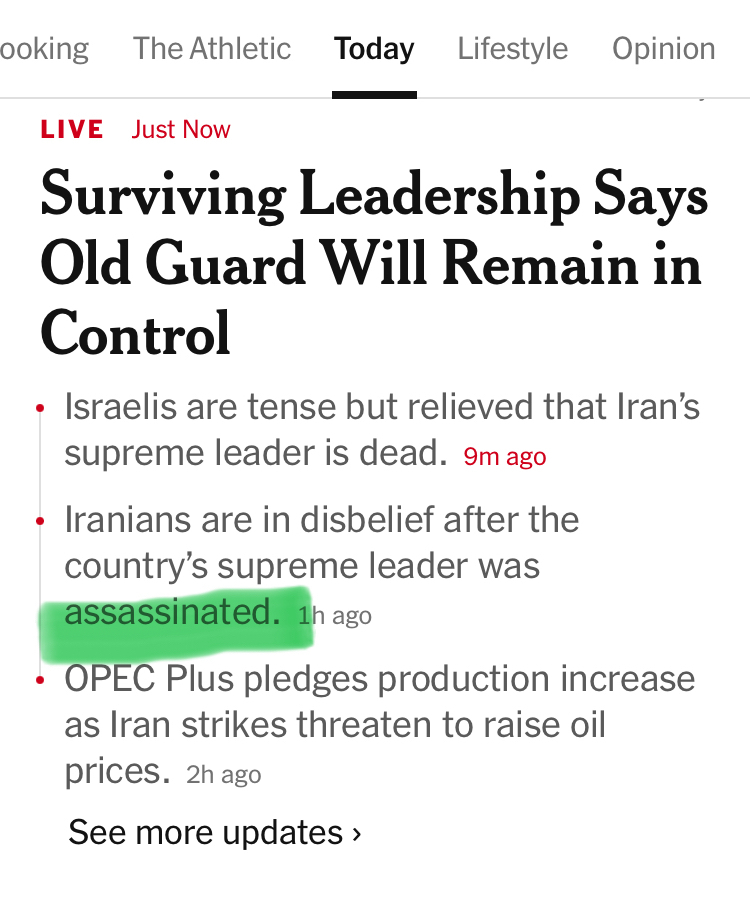This screenshot has width=750, height=898.
Task: Go to the Opinion tab
Action: 663,49
